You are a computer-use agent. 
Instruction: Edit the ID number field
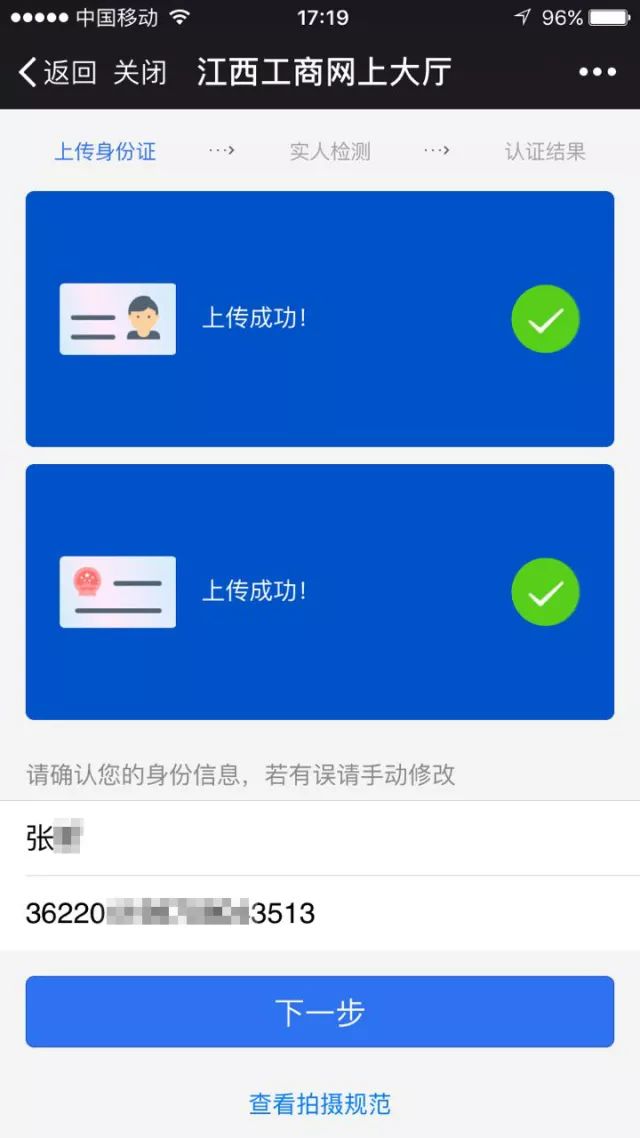[x=320, y=913]
